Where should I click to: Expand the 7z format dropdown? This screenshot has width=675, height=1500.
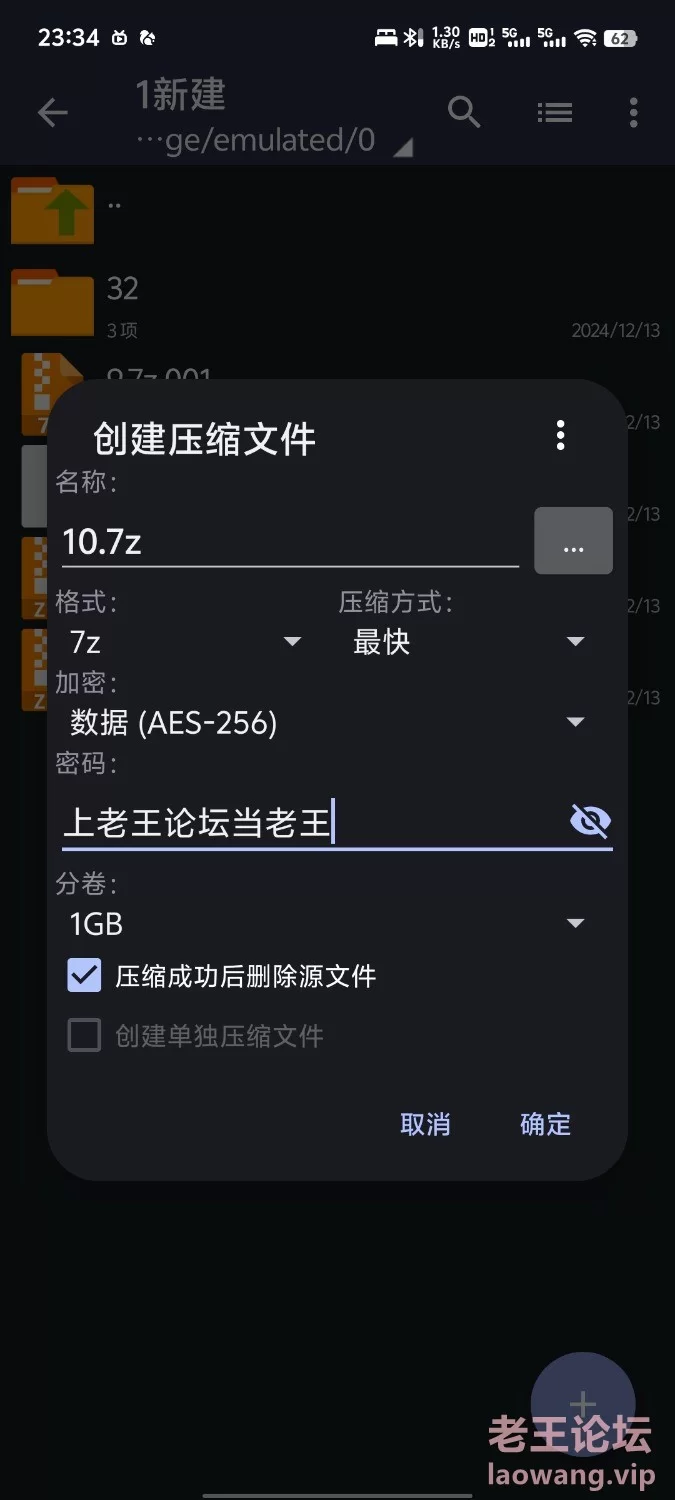186,641
